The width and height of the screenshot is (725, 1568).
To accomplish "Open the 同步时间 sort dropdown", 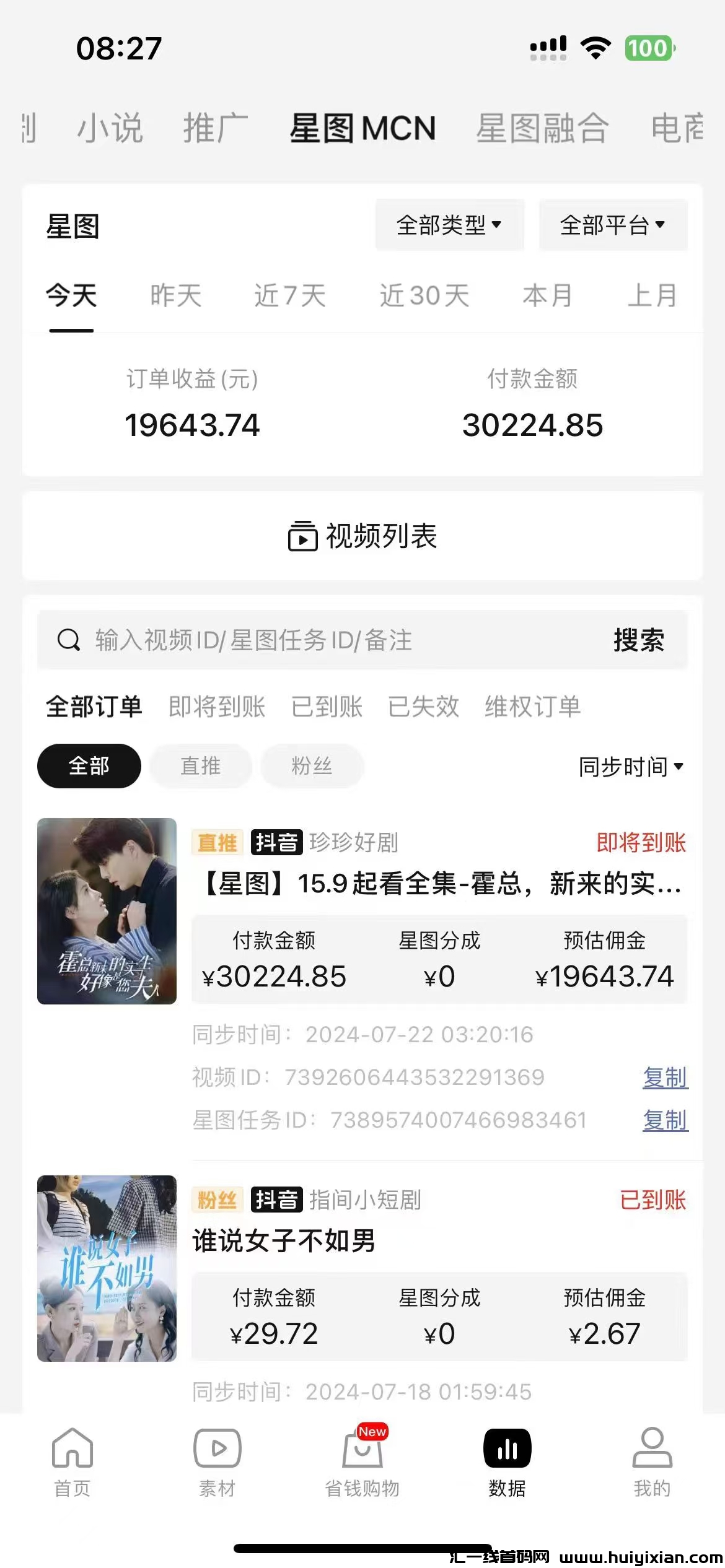I will [631, 767].
